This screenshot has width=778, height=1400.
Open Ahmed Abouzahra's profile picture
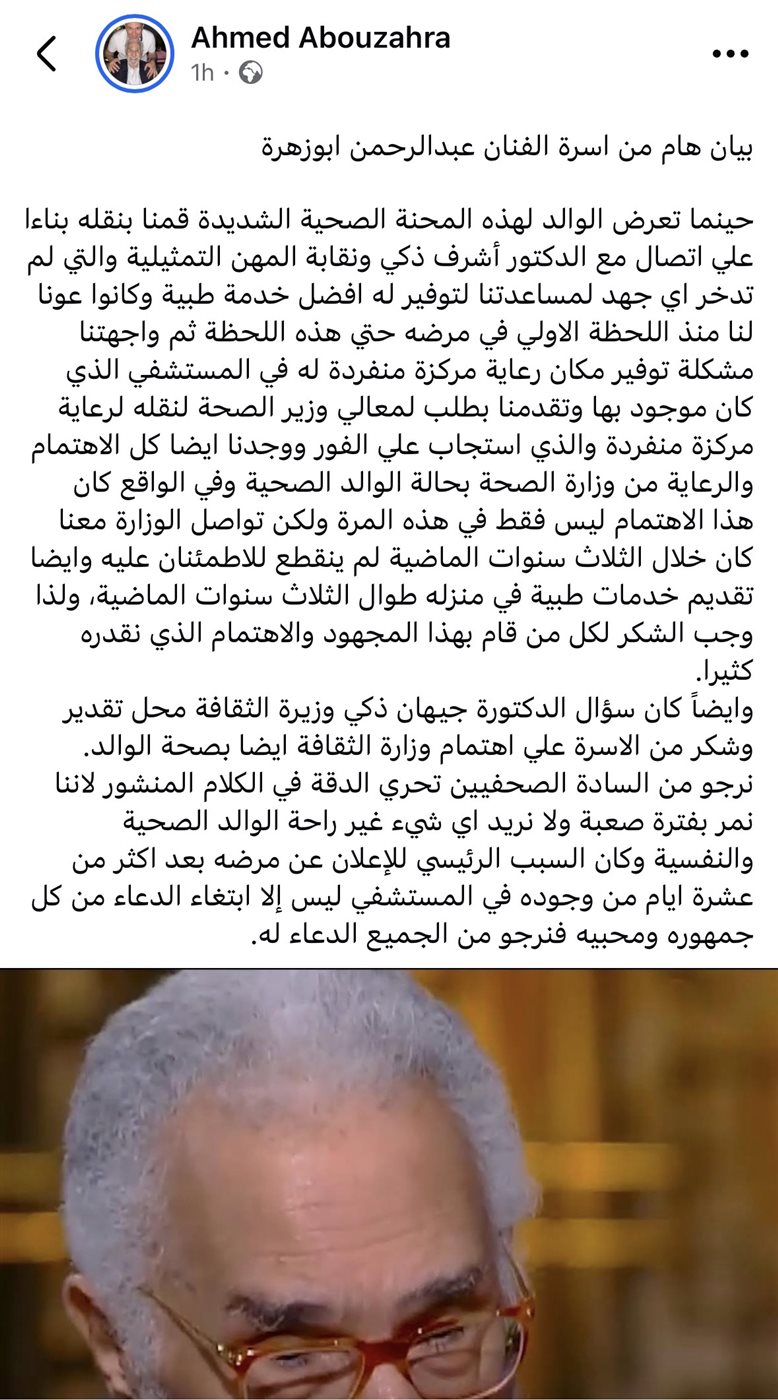(136, 54)
